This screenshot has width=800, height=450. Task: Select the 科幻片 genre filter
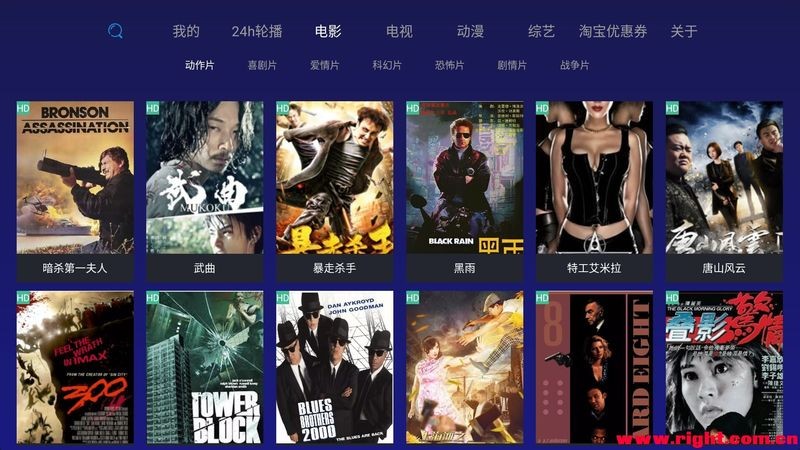tap(387, 66)
